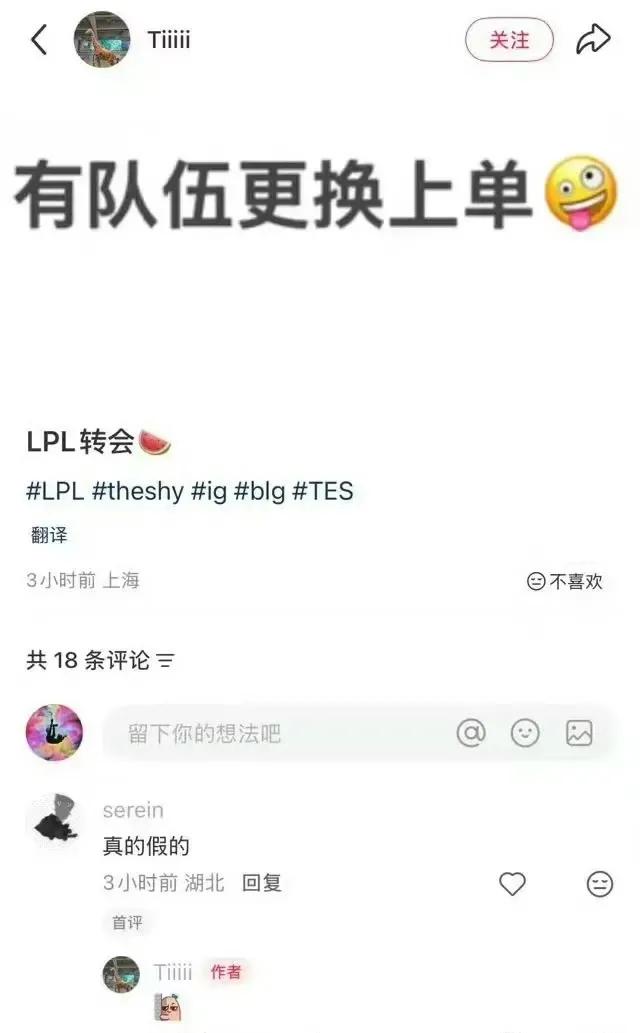The height and width of the screenshot is (1033, 640).
Task: Like serein's comment
Action: [512, 883]
